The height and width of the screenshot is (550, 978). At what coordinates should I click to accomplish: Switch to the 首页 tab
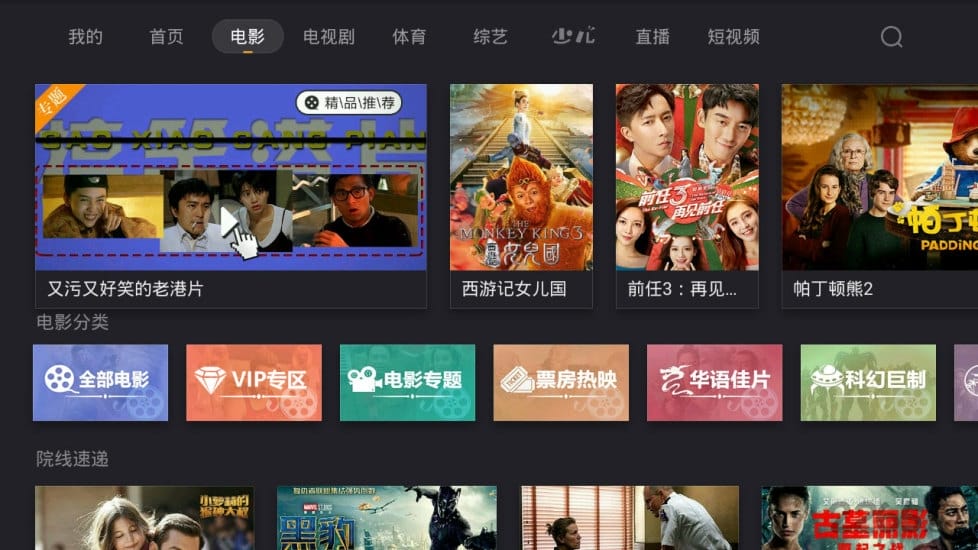[x=166, y=37]
